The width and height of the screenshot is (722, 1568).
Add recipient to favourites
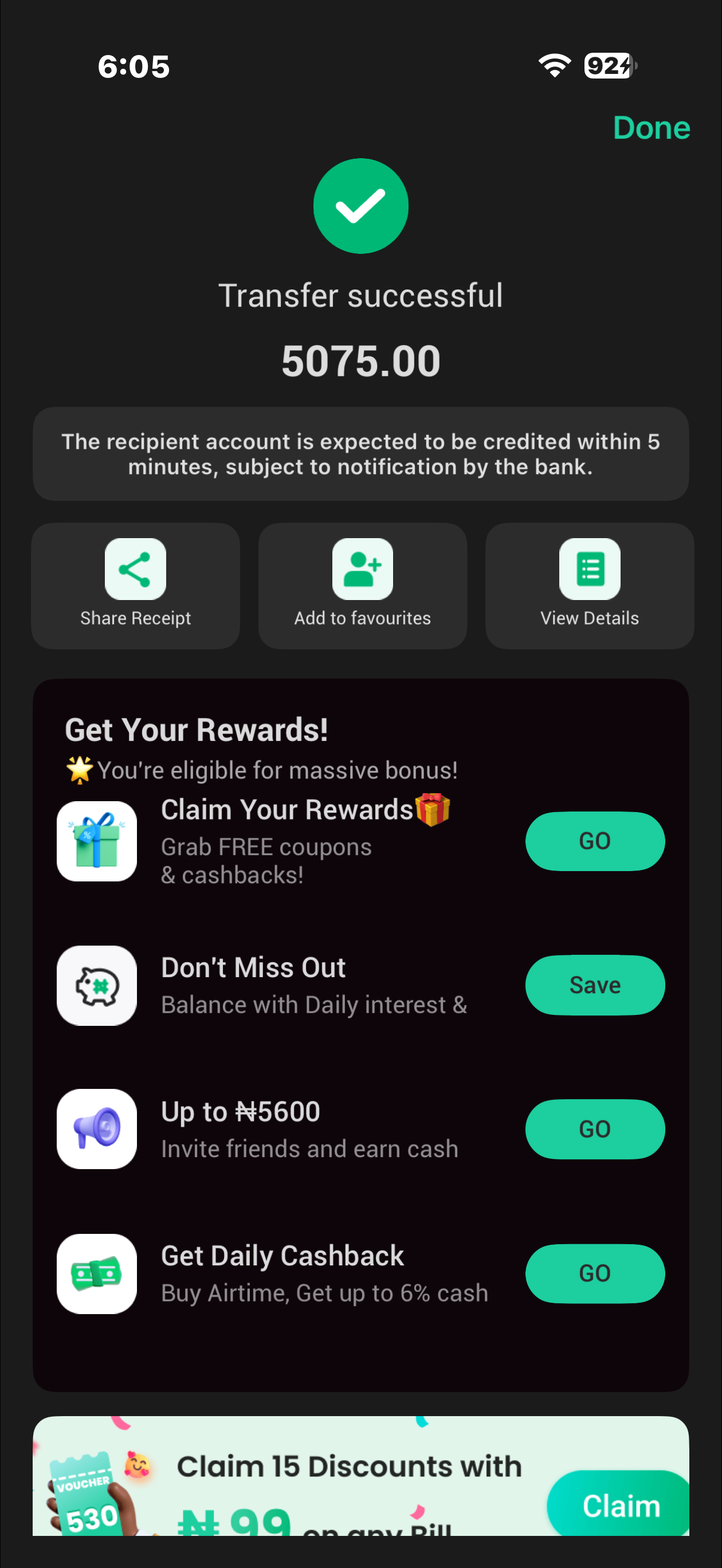click(362, 585)
